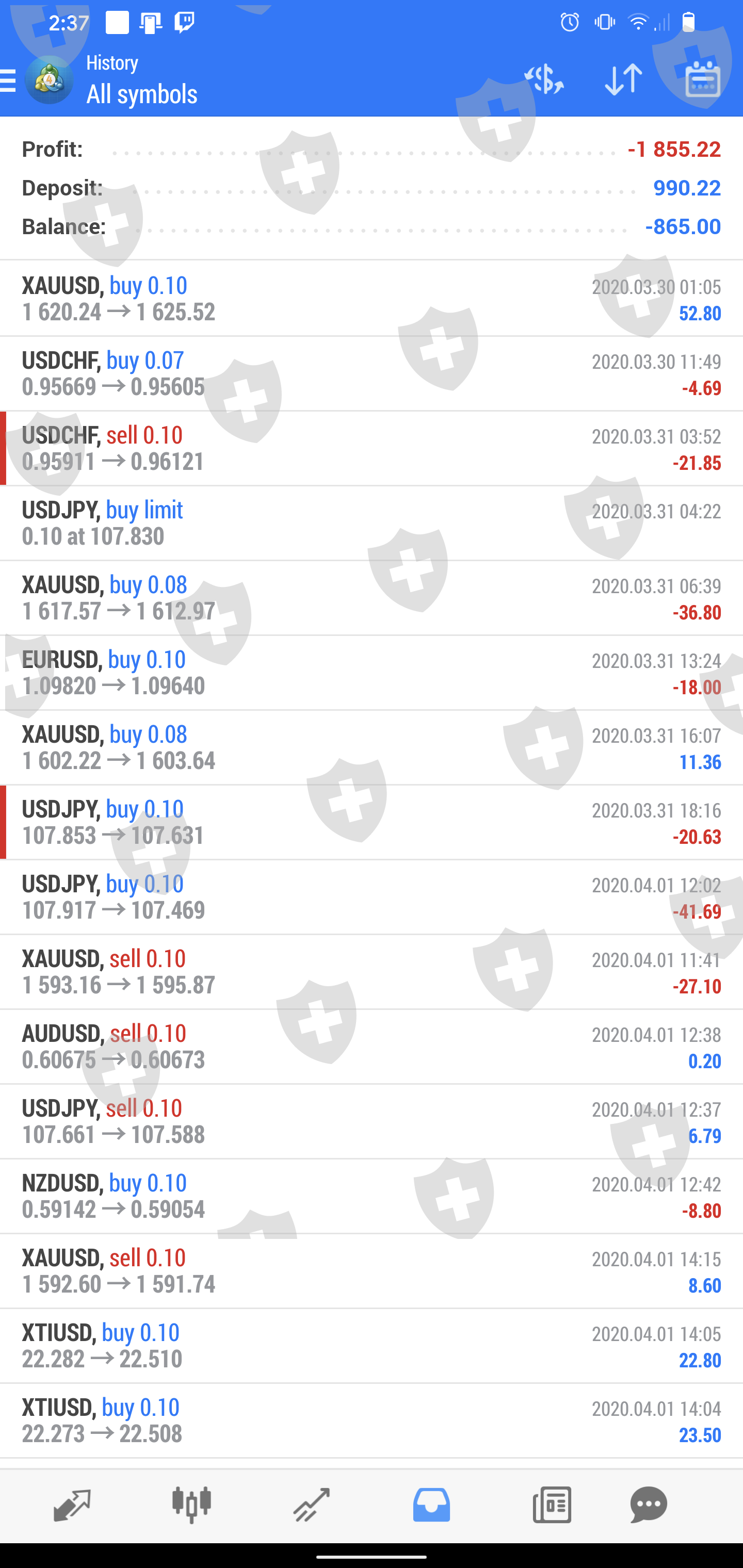Open the Chat messages tab
This screenshot has height=1568, width=743.
[x=649, y=1505]
